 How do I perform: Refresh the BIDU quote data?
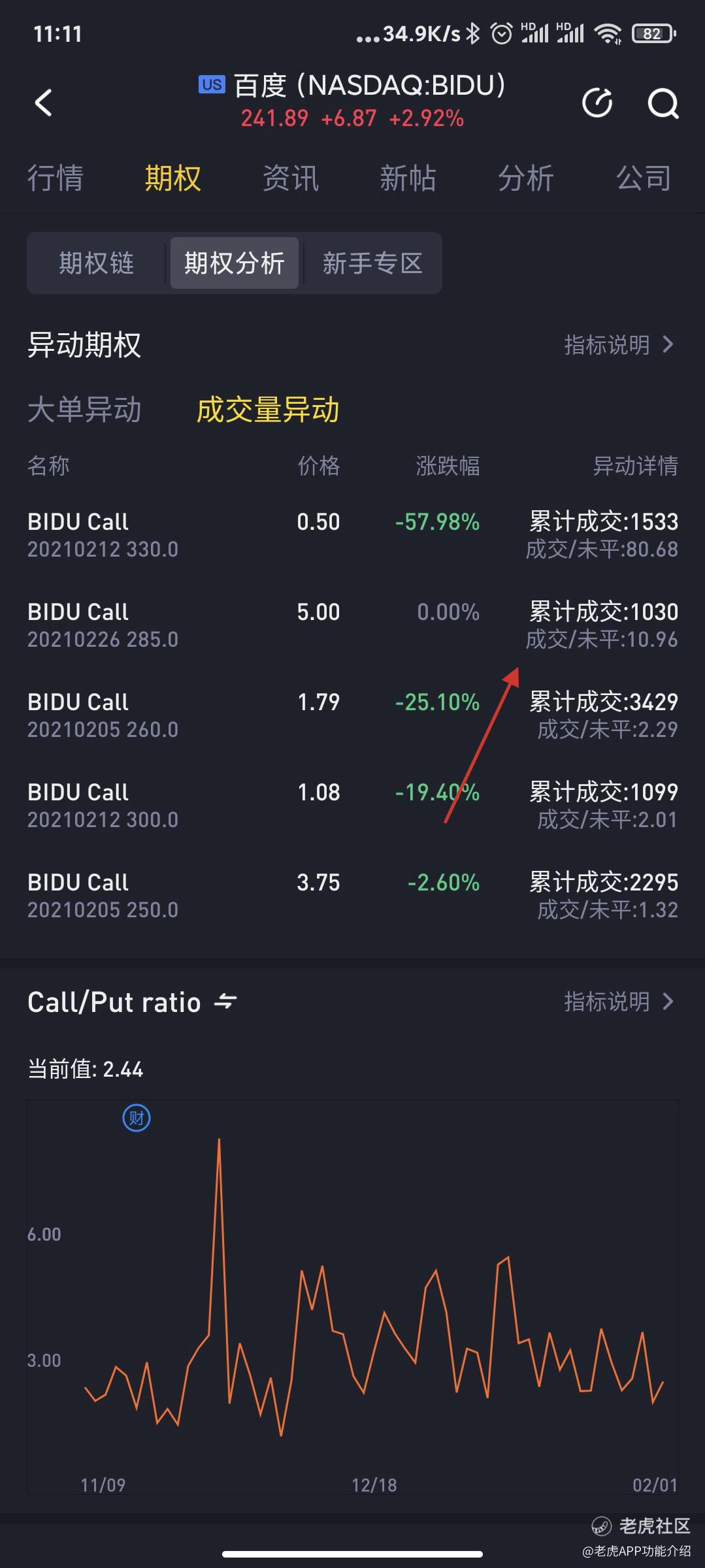pos(597,103)
